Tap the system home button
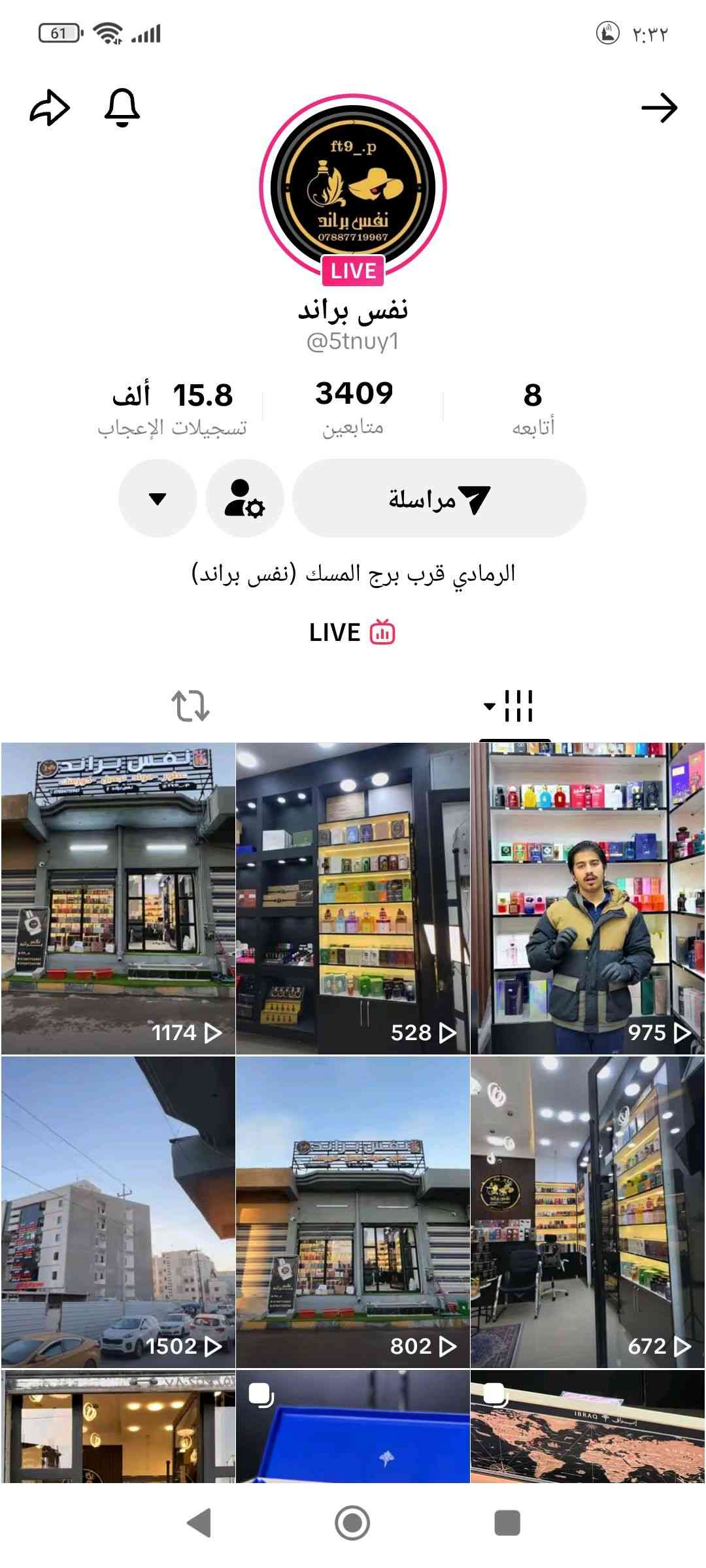This screenshot has height=1568, width=706. [352, 1523]
